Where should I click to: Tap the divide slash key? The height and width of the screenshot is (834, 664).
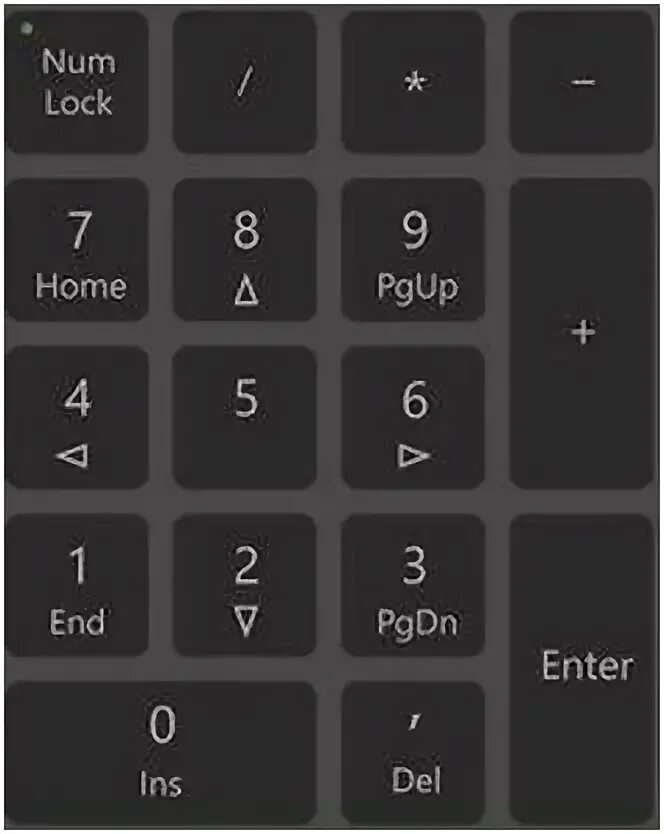(x=244, y=82)
